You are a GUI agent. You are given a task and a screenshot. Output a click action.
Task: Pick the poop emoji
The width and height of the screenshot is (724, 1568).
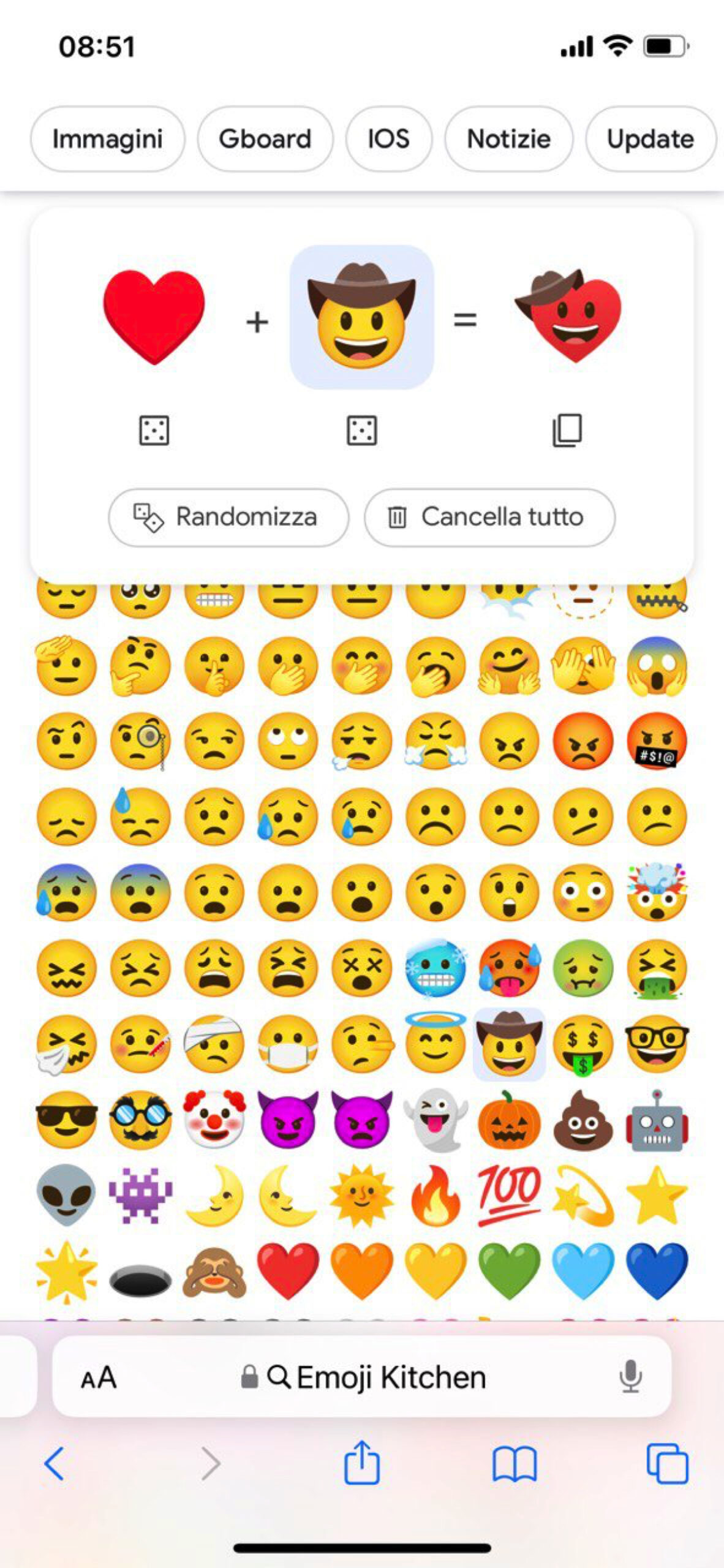583,1121
